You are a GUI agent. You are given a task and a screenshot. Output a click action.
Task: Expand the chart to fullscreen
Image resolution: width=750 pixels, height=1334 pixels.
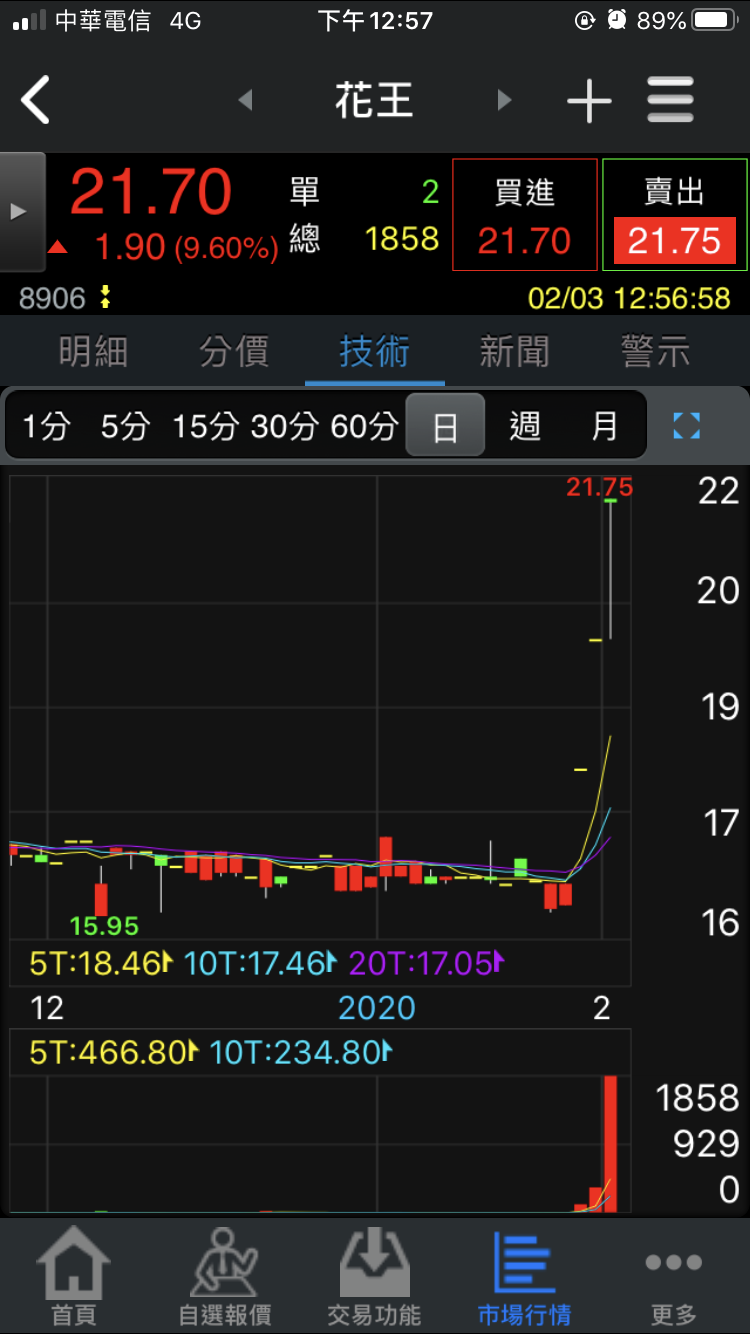[687, 427]
